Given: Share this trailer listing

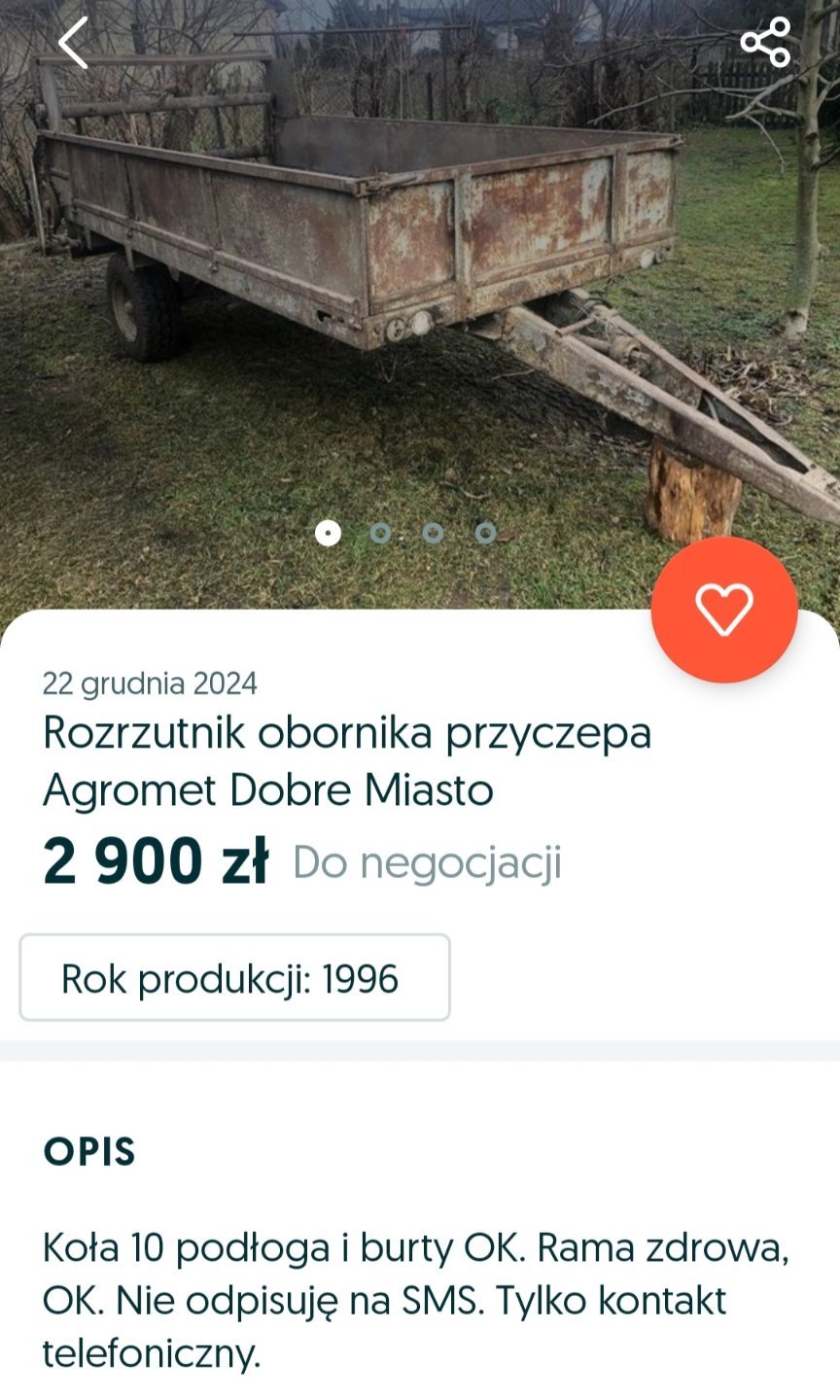Looking at the screenshot, I should 765,43.
